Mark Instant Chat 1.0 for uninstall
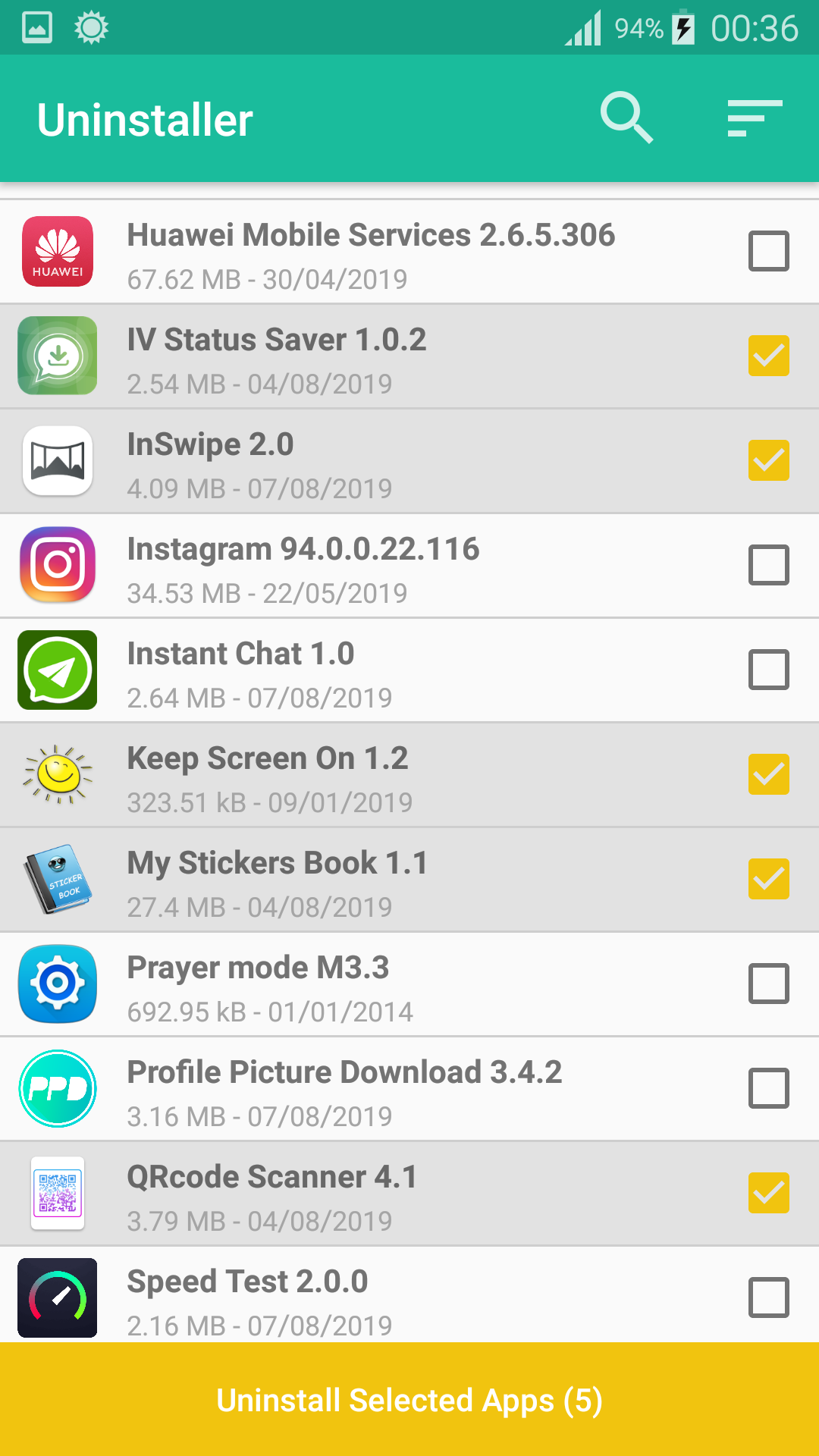The width and height of the screenshot is (819, 1456). [769, 670]
